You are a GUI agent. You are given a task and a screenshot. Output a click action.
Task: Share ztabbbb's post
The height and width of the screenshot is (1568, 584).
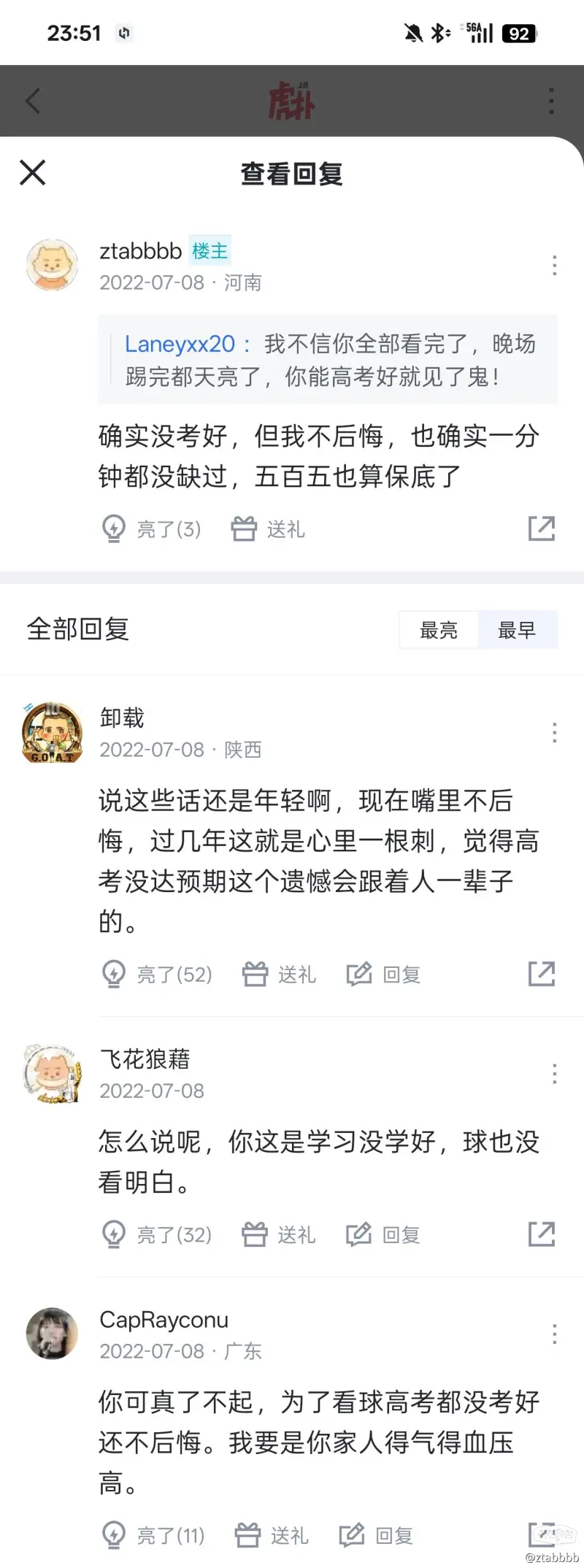[542, 529]
